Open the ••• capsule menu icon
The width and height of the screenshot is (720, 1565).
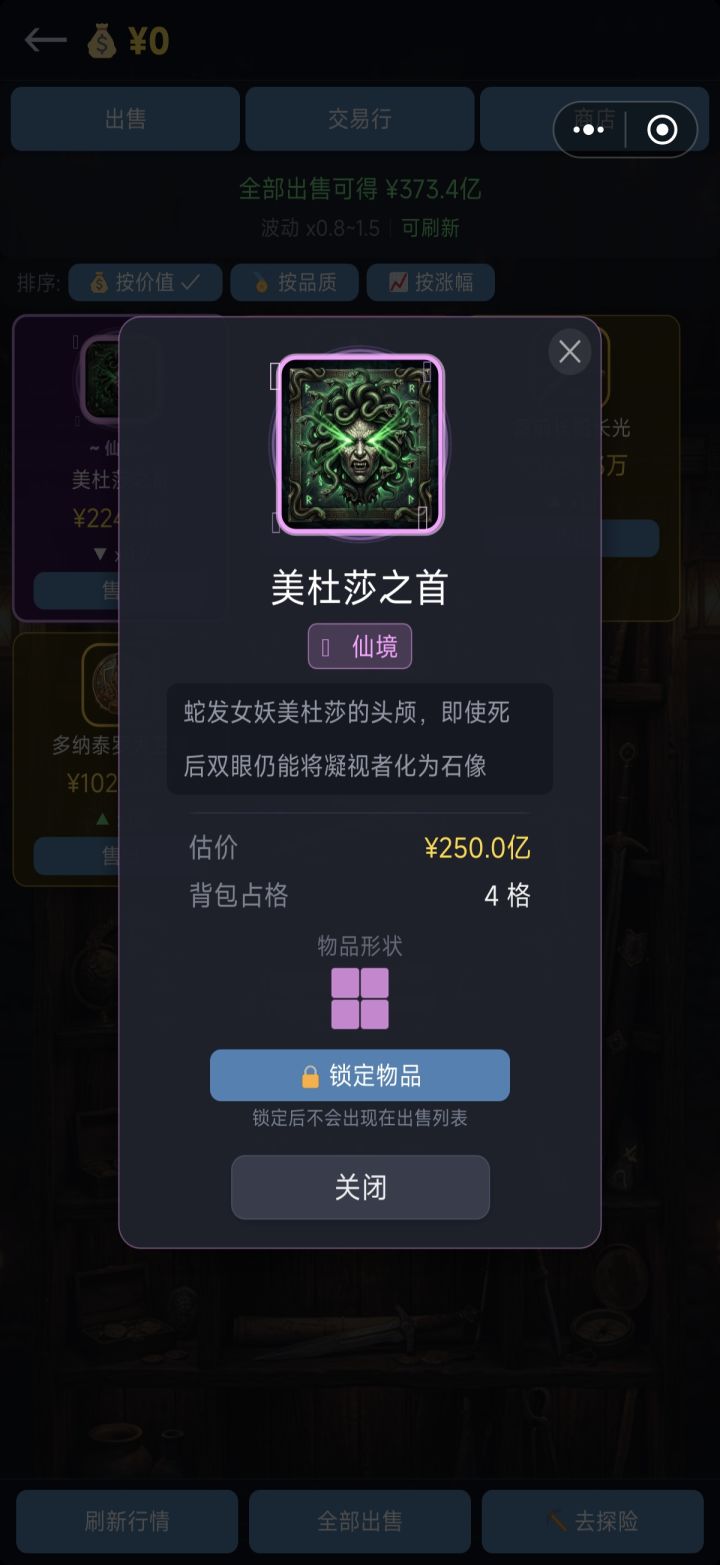589,128
